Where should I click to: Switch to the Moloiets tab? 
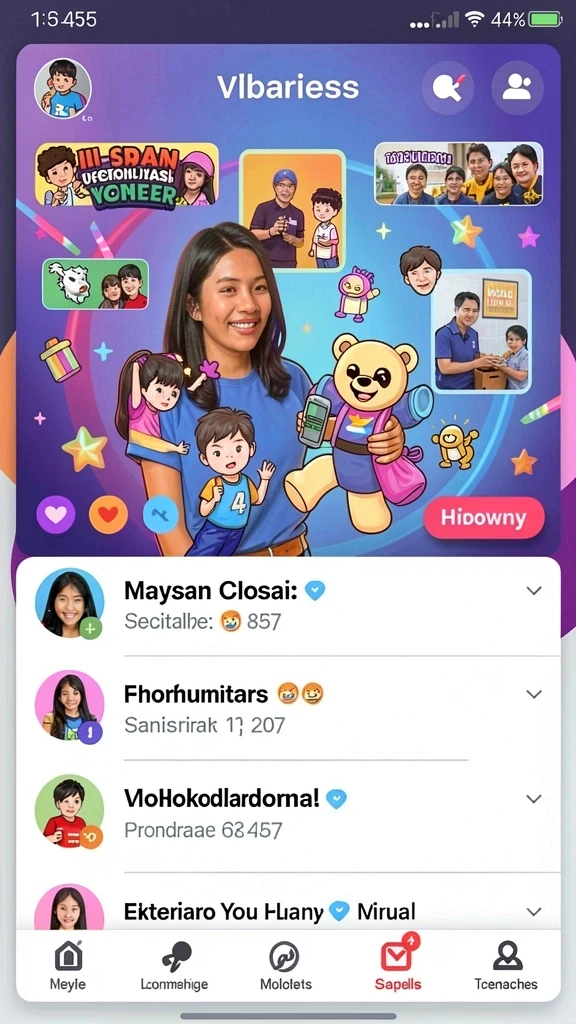coord(285,967)
